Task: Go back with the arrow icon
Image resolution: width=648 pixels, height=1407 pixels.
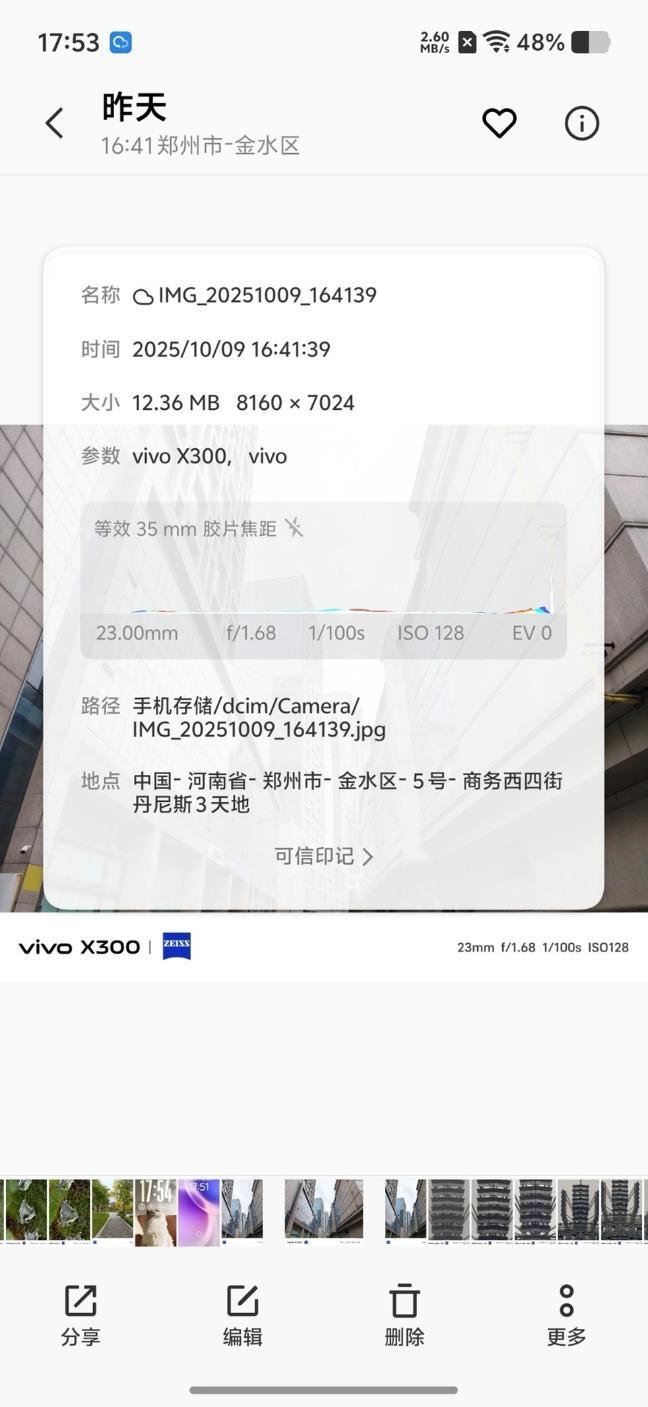Action: coord(54,124)
